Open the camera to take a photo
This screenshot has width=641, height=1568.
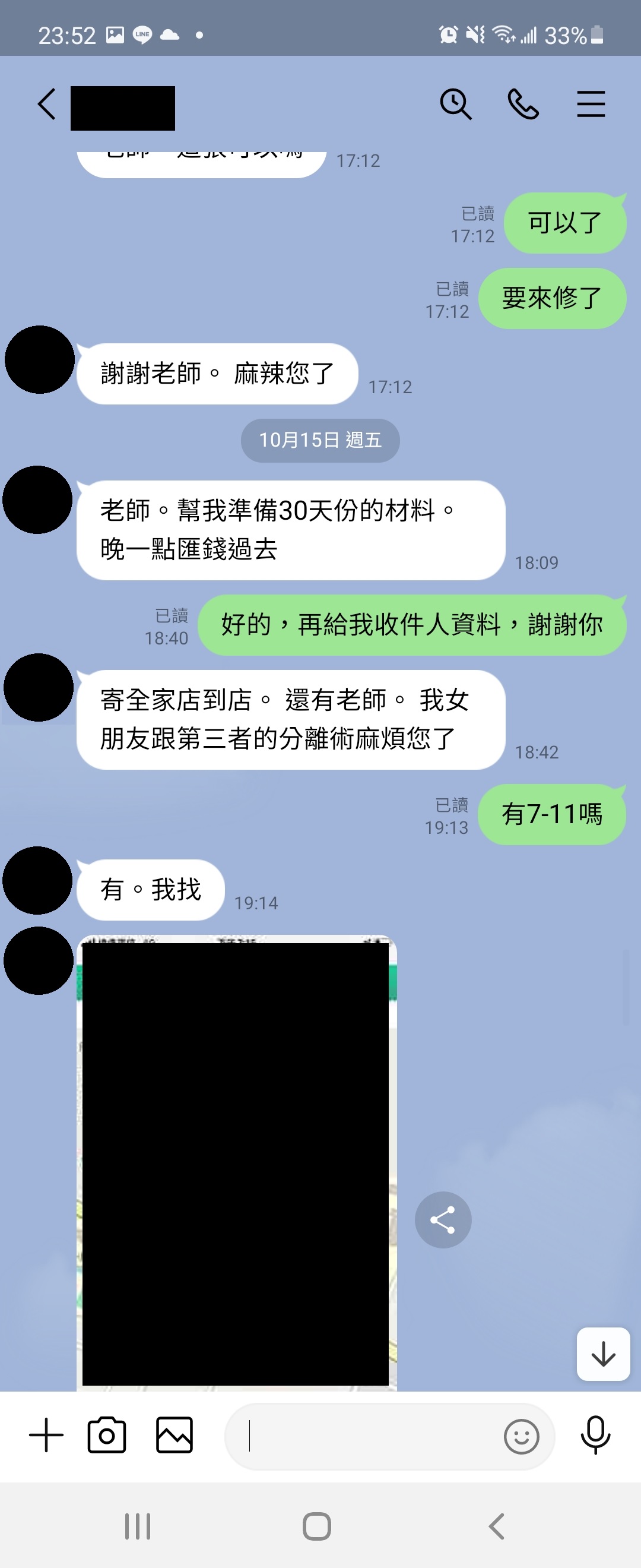107,1435
